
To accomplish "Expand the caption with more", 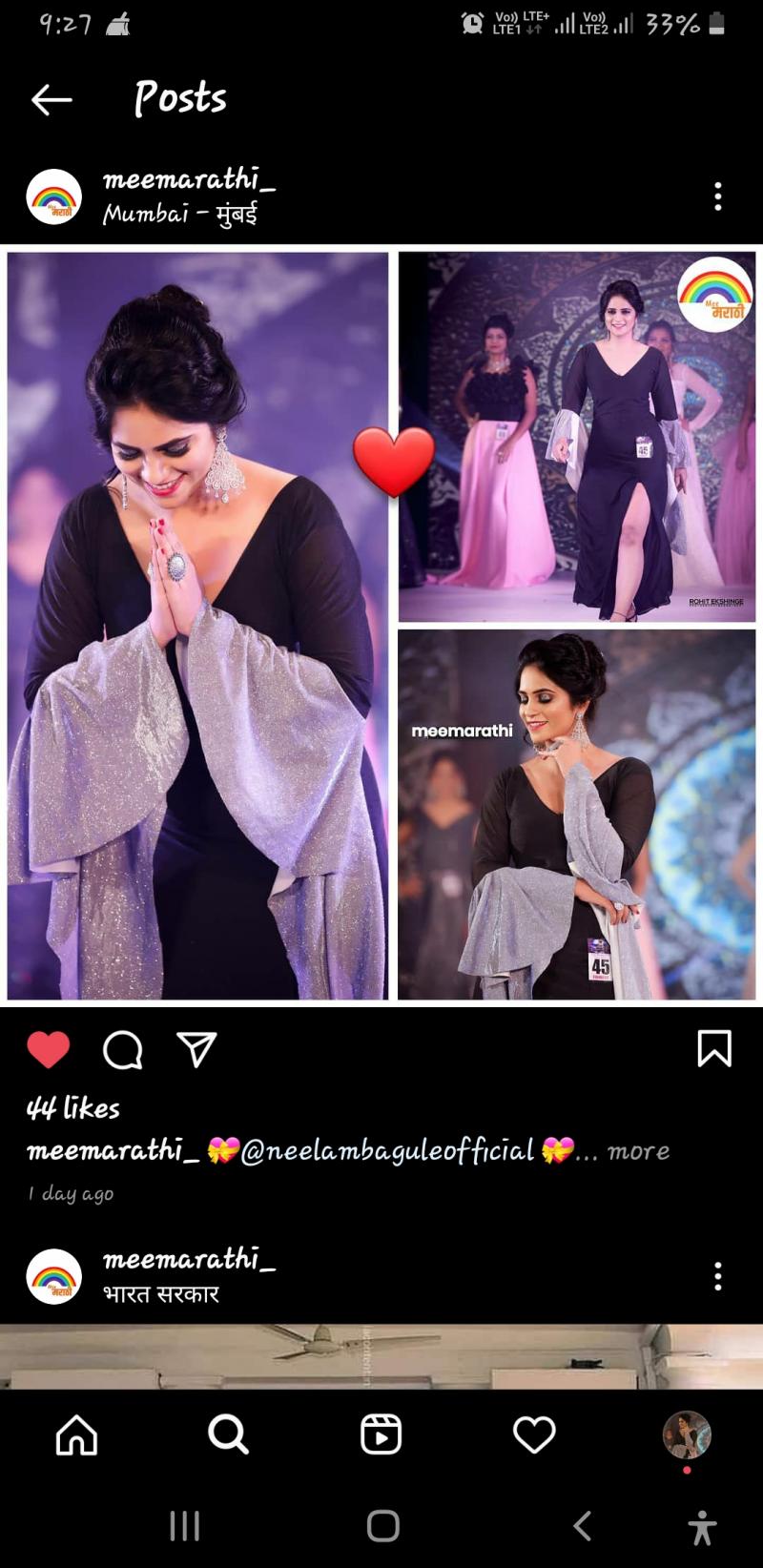I will click(x=638, y=1151).
